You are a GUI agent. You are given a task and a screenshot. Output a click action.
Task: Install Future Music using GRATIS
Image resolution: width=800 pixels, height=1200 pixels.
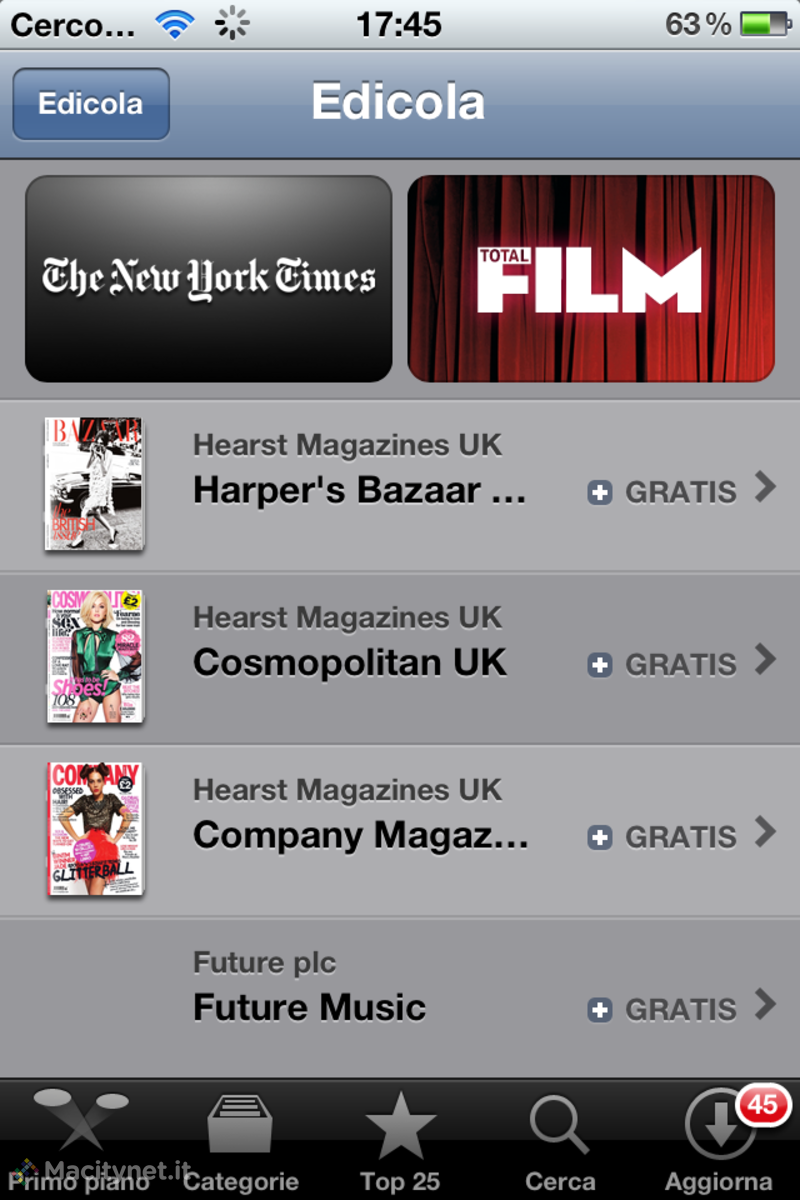point(662,1009)
